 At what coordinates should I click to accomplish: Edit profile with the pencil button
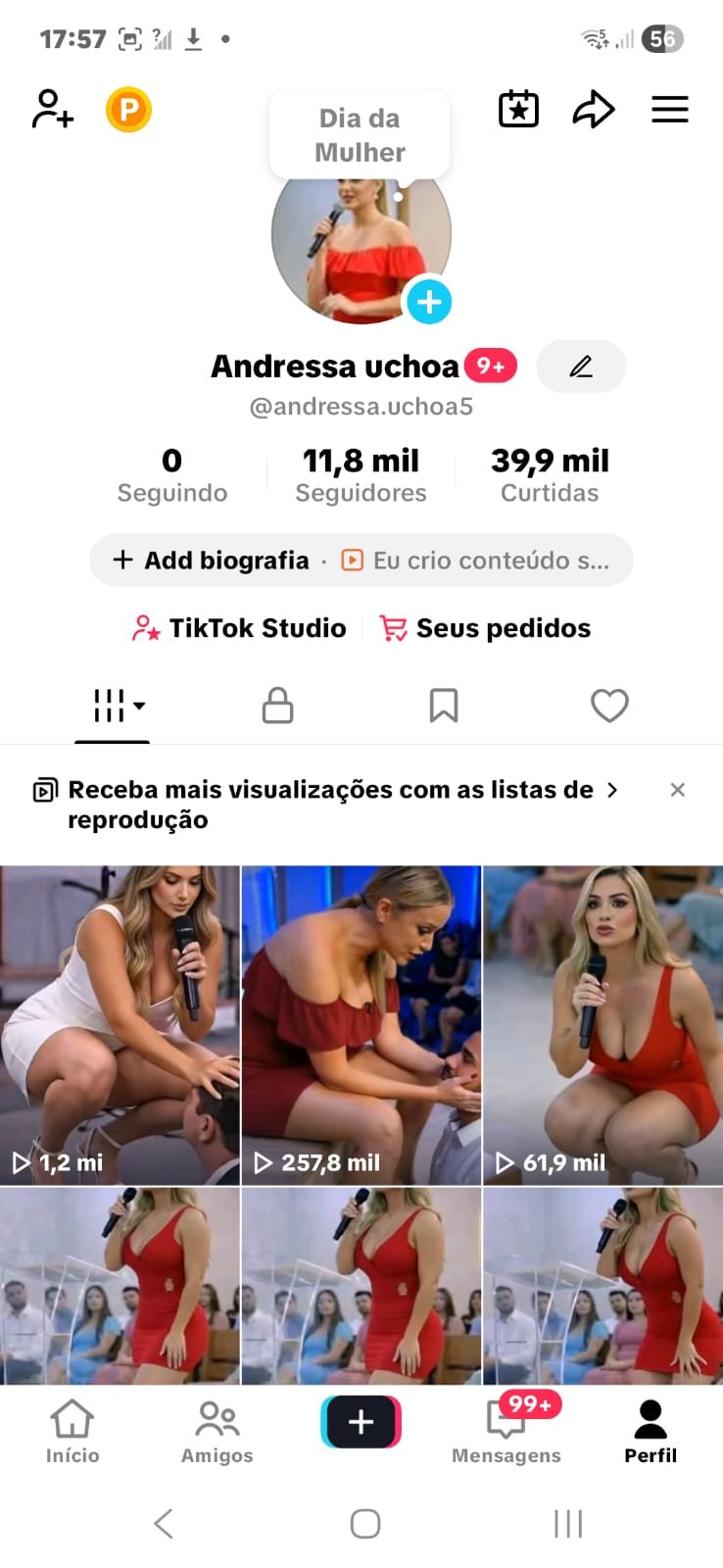(x=581, y=367)
